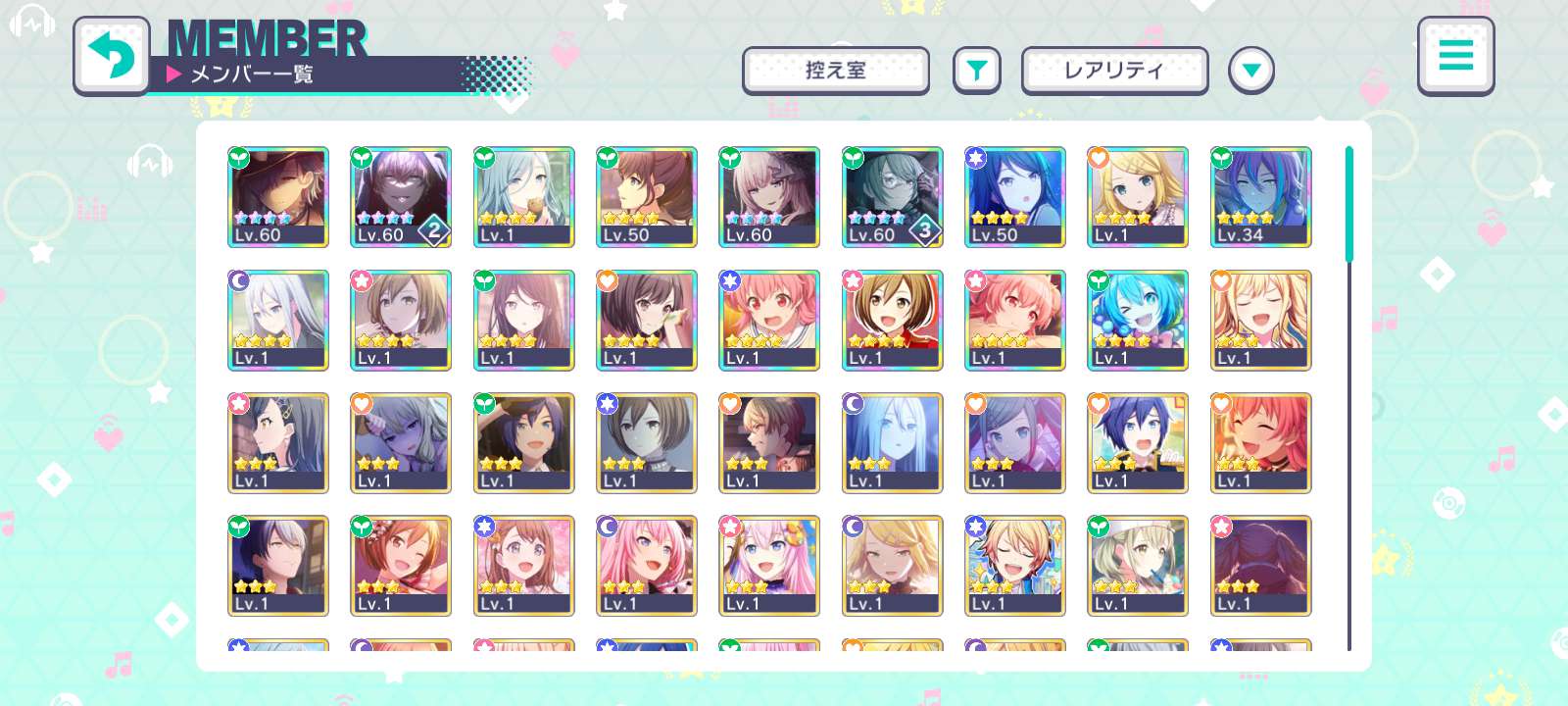Open the Lv.34 member card
The width and height of the screenshot is (1568, 706).
pos(1260,196)
